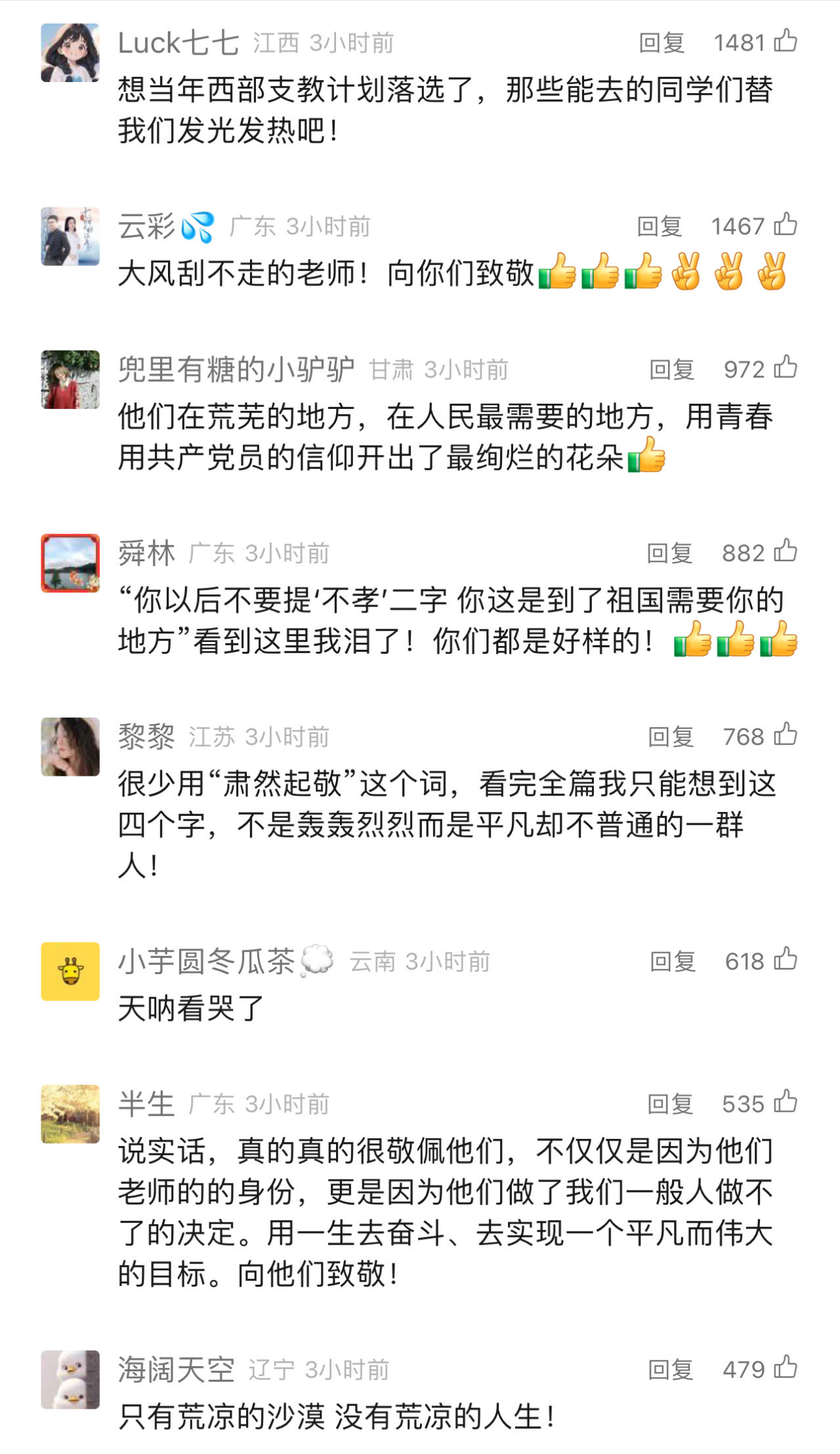Reply to Luck七七's comment

[x=661, y=43]
